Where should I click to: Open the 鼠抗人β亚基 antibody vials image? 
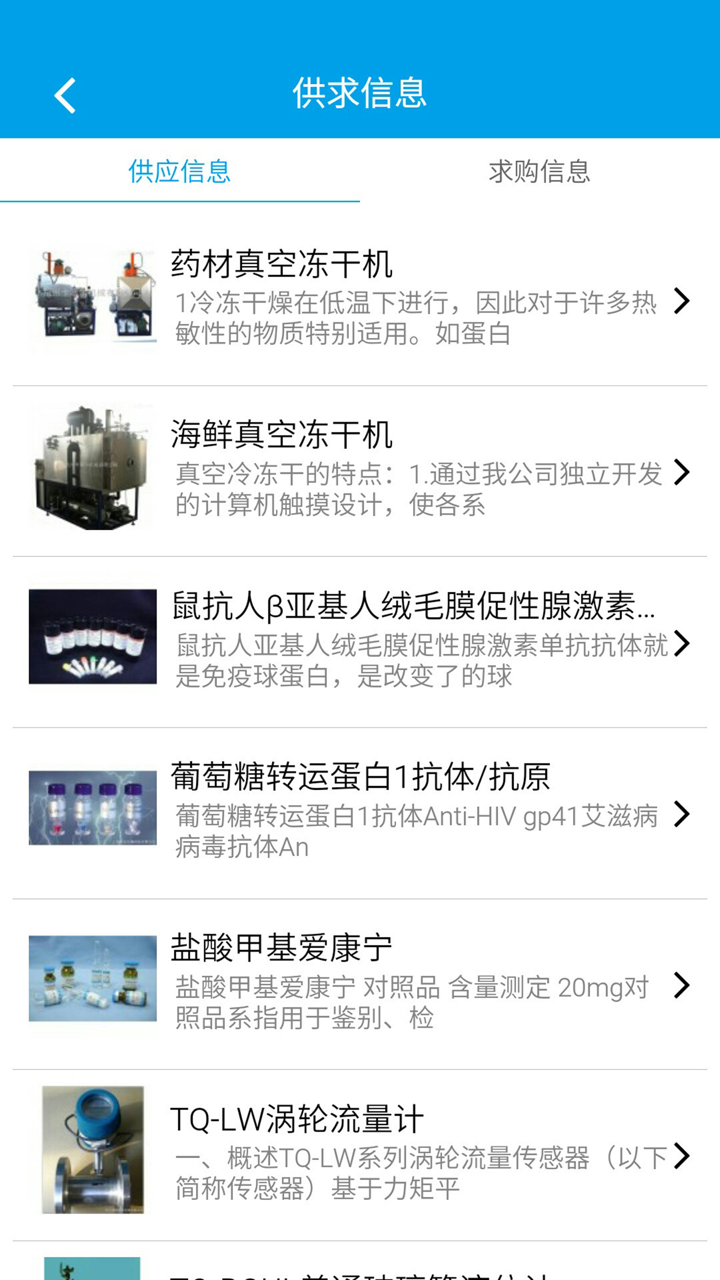91,636
